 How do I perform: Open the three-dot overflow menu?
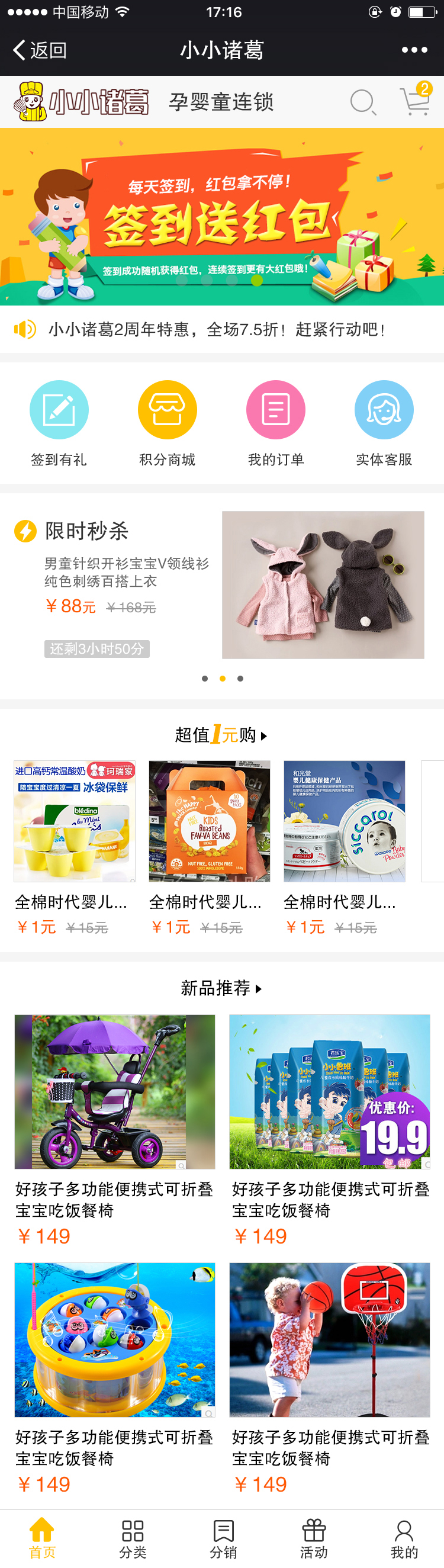click(414, 50)
